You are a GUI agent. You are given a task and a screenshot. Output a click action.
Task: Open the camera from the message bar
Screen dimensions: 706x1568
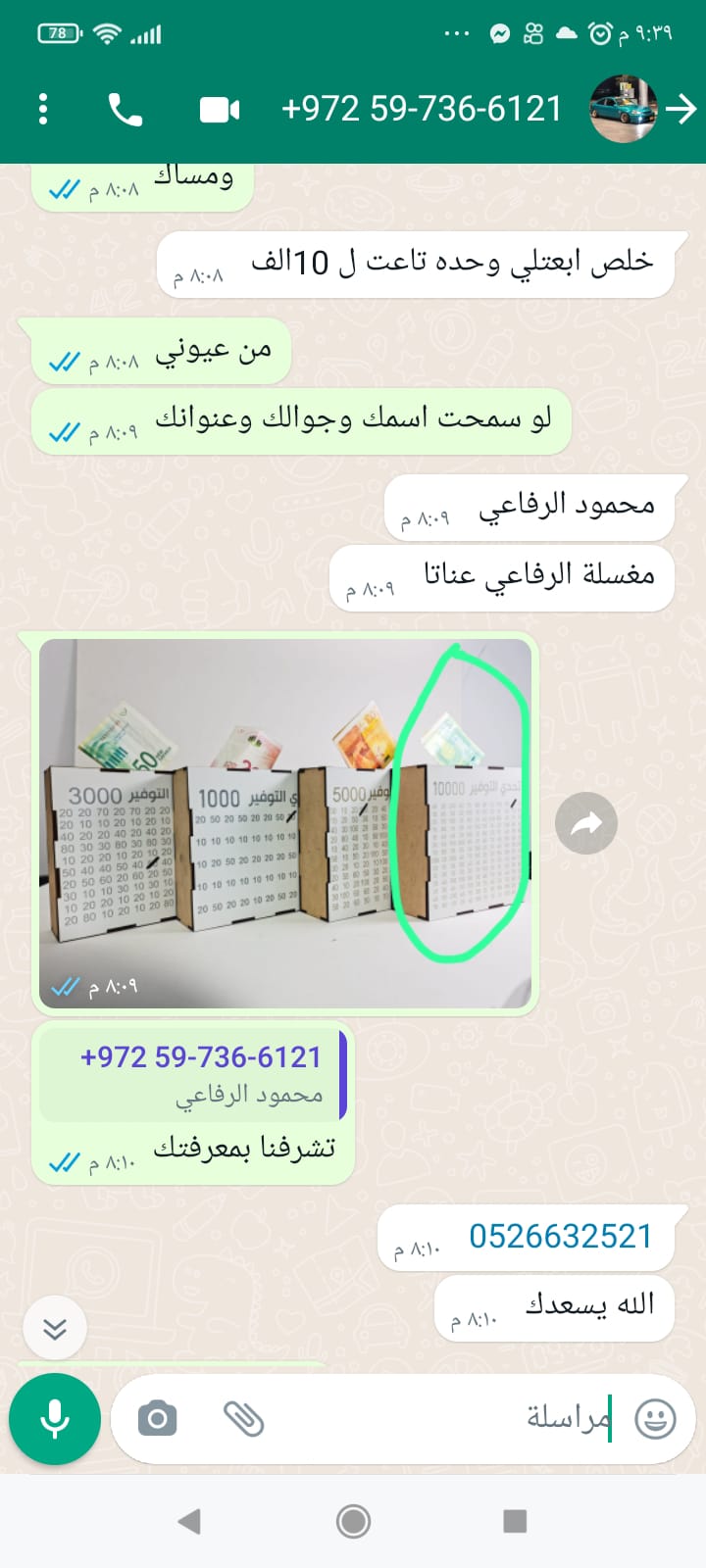[x=157, y=1418]
